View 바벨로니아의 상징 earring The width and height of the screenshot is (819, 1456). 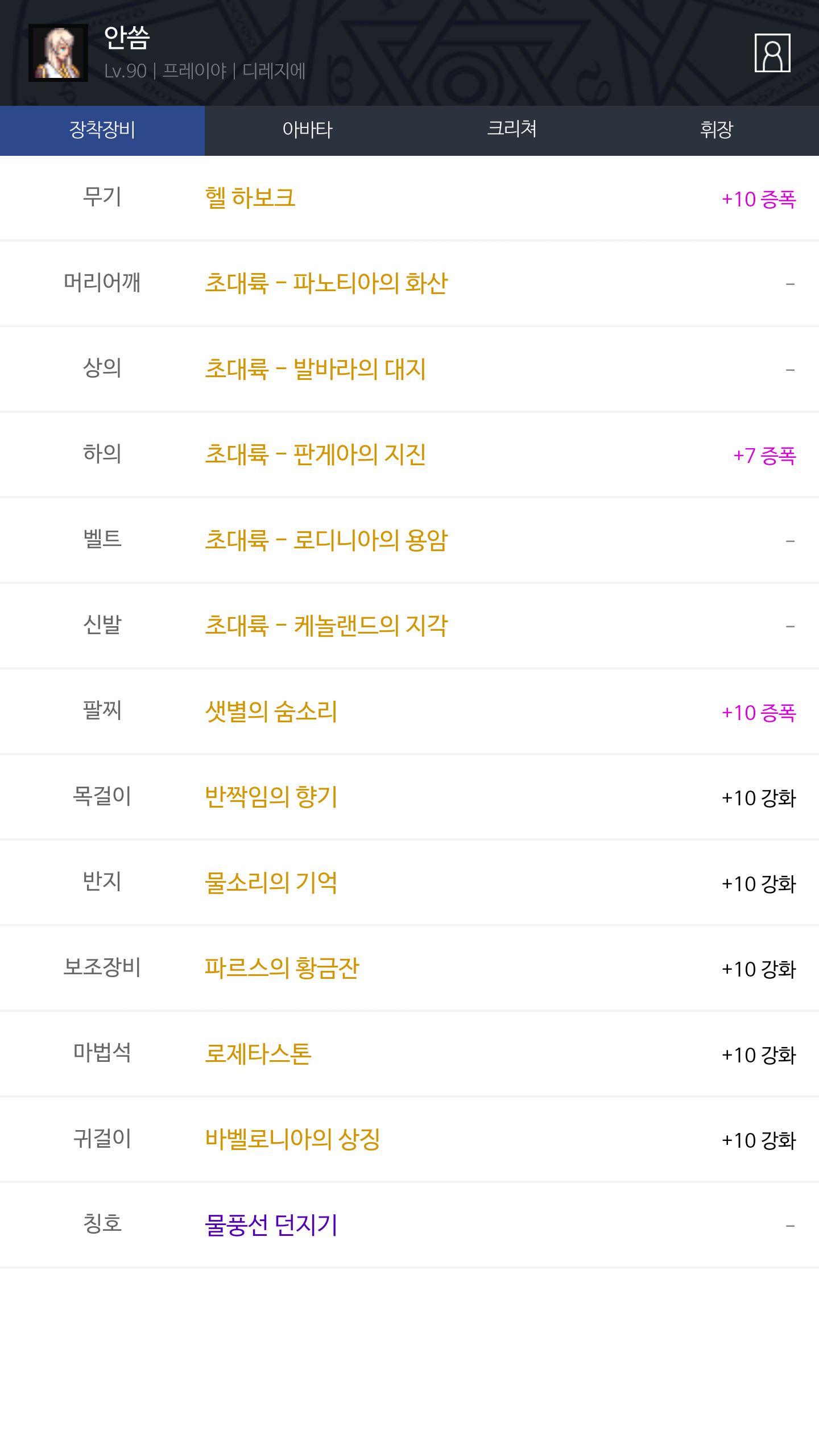pyautogui.click(x=292, y=1139)
